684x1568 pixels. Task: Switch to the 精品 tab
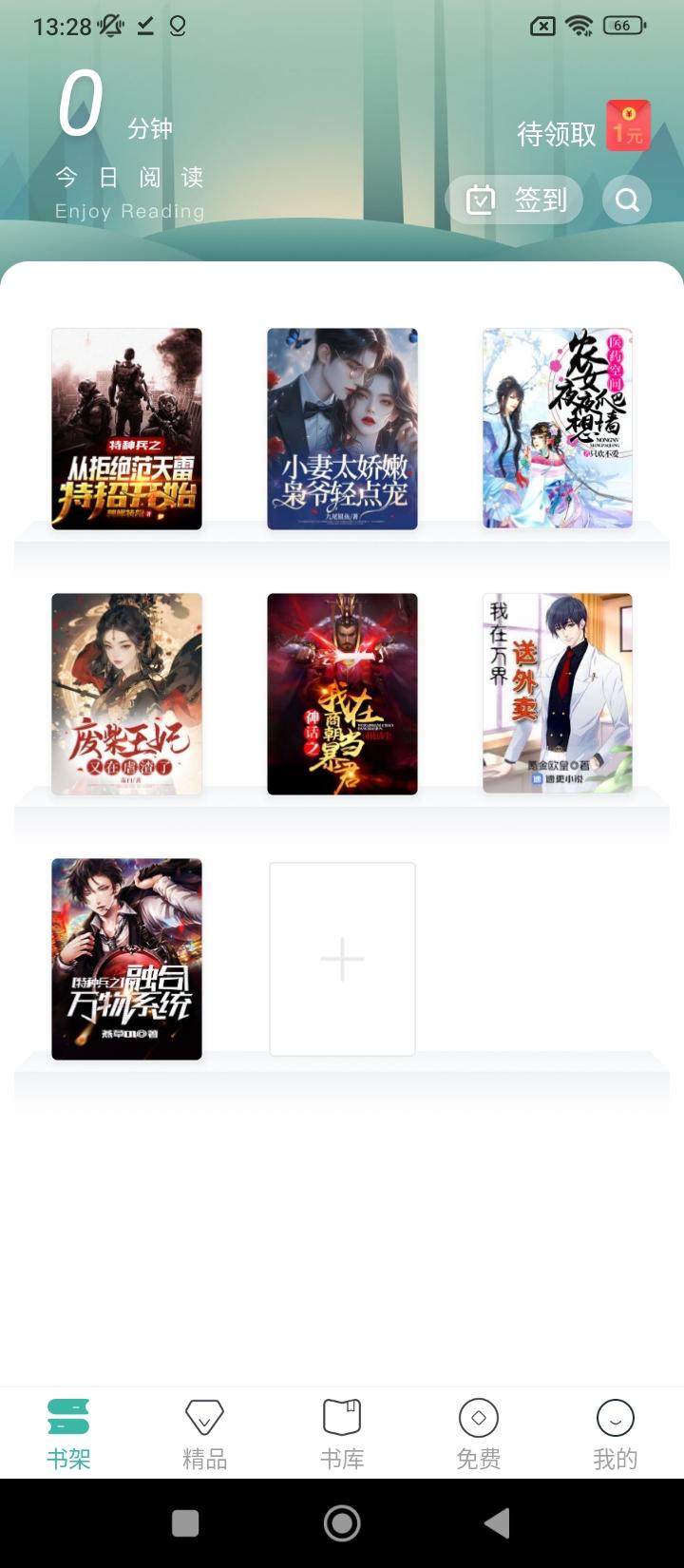204,1434
